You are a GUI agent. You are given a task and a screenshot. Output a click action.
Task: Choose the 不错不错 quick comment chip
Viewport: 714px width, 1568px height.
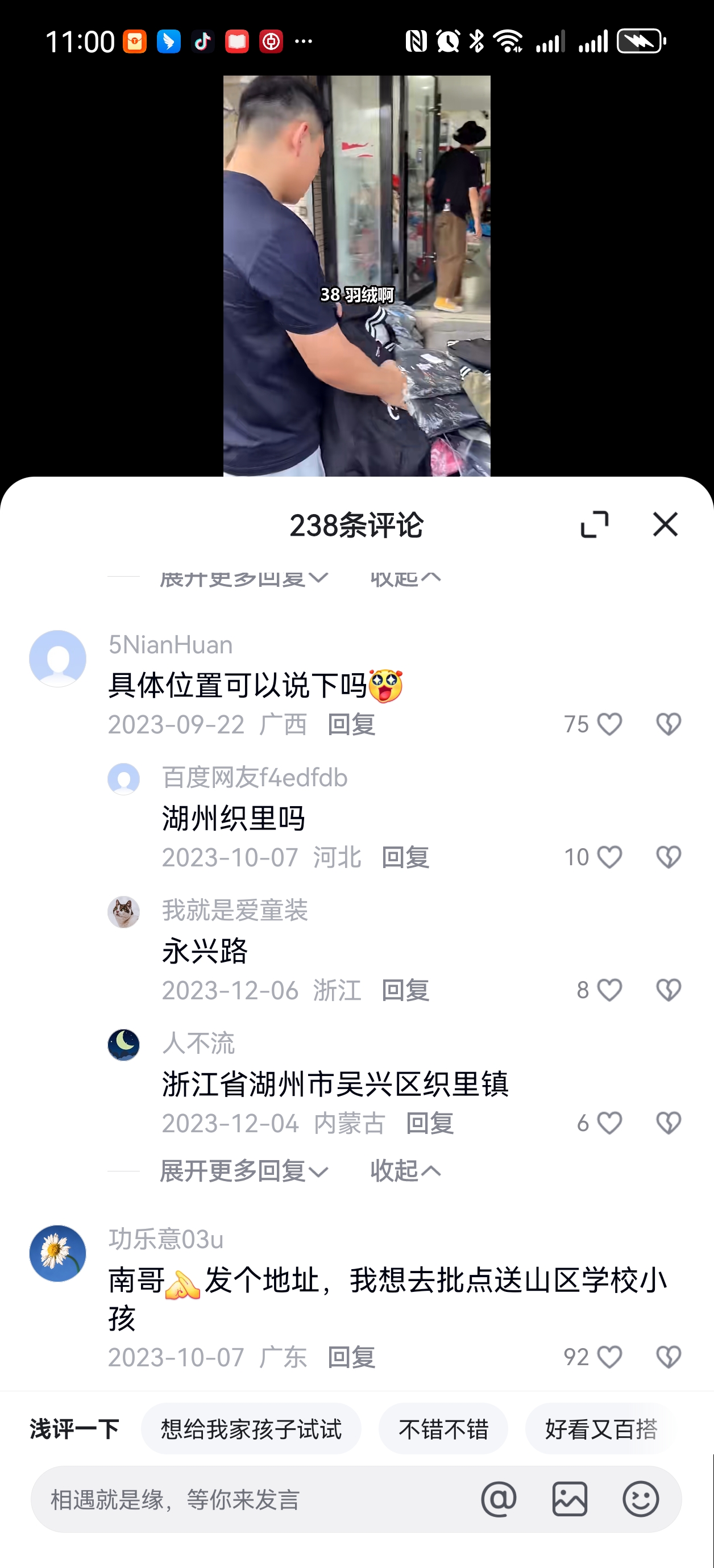(443, 1429)
